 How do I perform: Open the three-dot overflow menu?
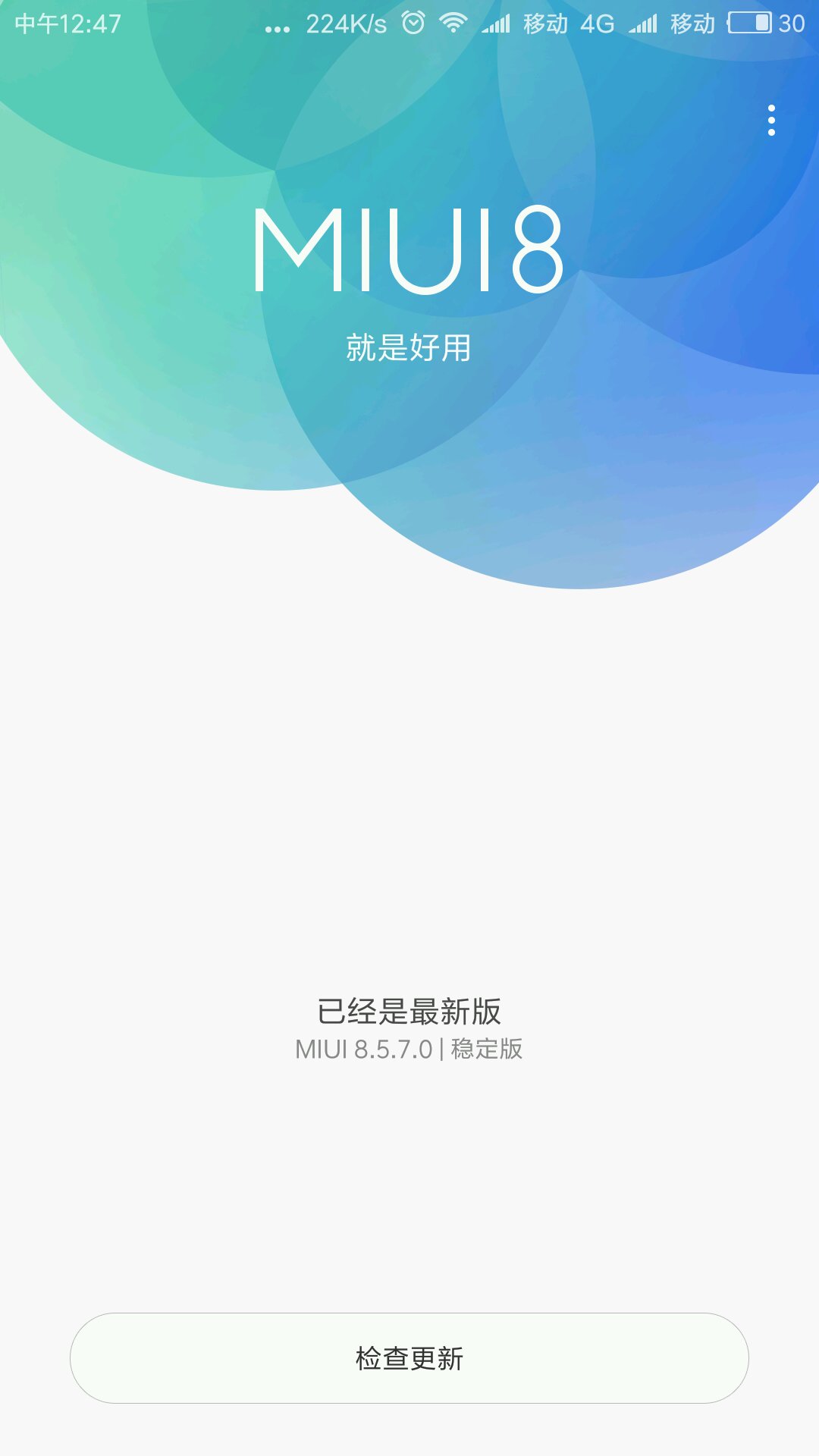771,121
